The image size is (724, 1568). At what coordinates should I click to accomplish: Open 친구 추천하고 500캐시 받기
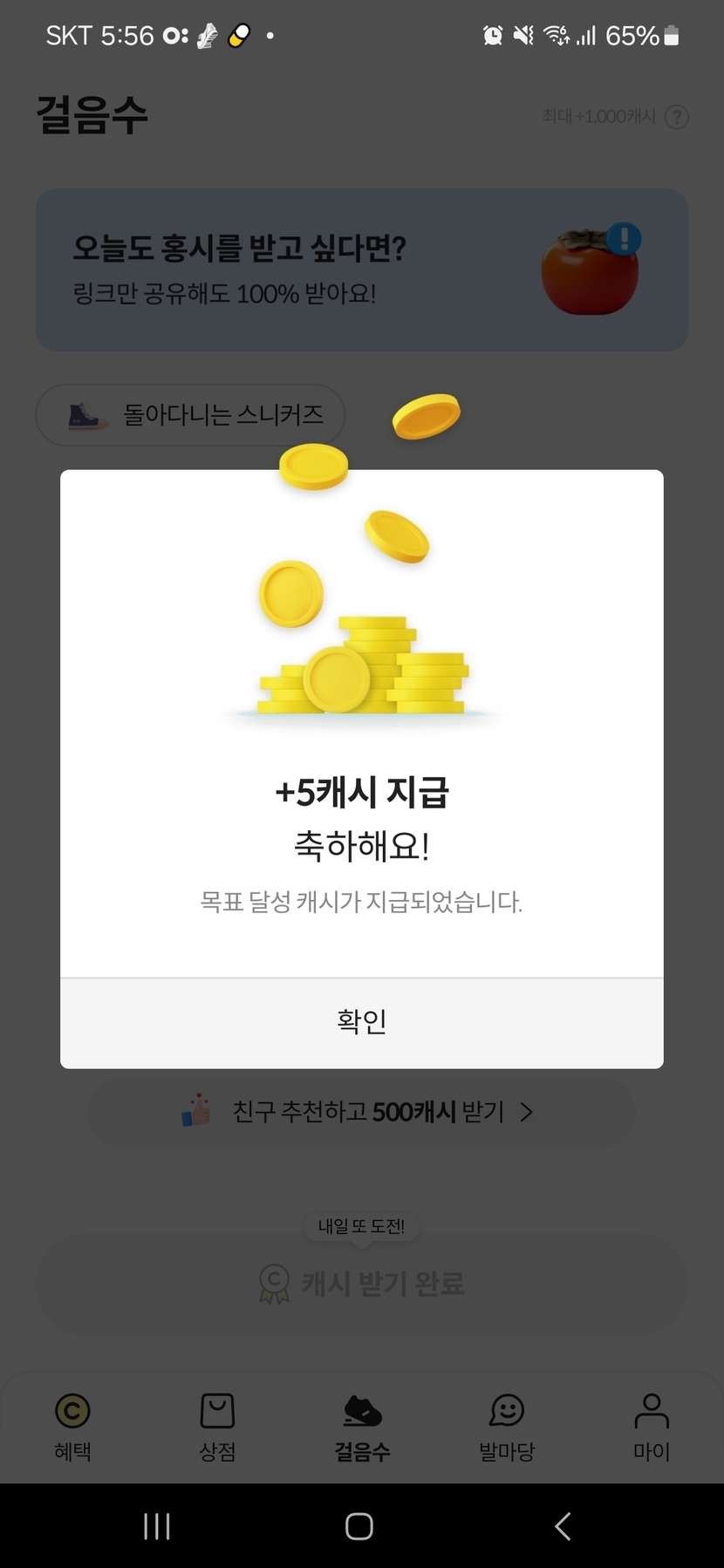coord(361,1112)
